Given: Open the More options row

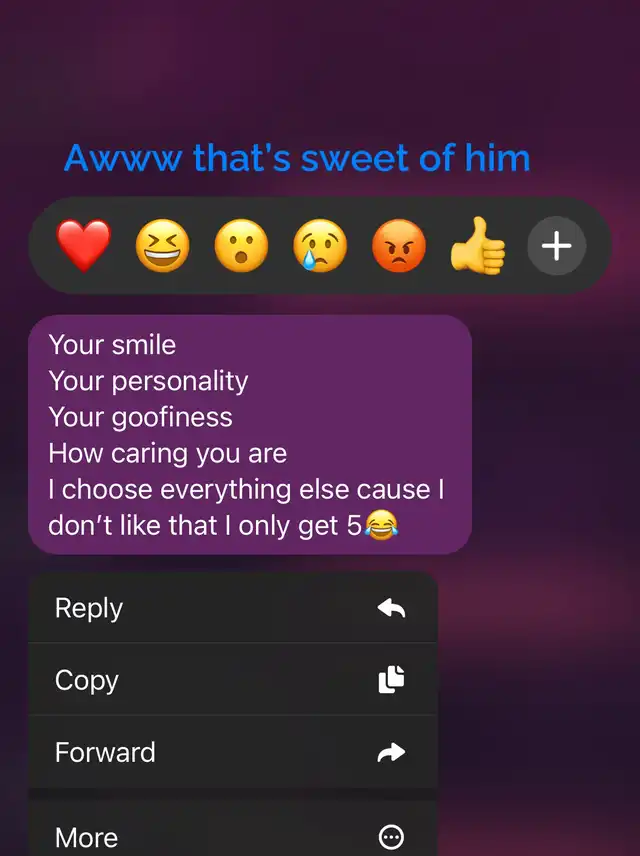Looking at the screenshot, I should (233, 836).
